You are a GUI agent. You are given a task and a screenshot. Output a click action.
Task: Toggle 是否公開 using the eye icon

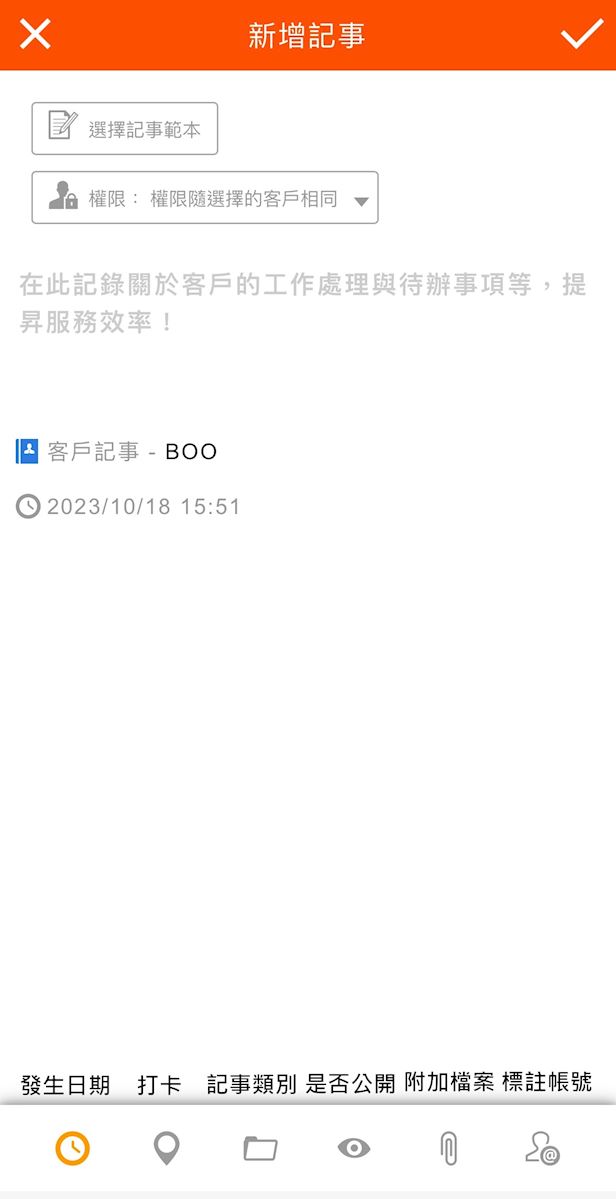coord(354,1148)
